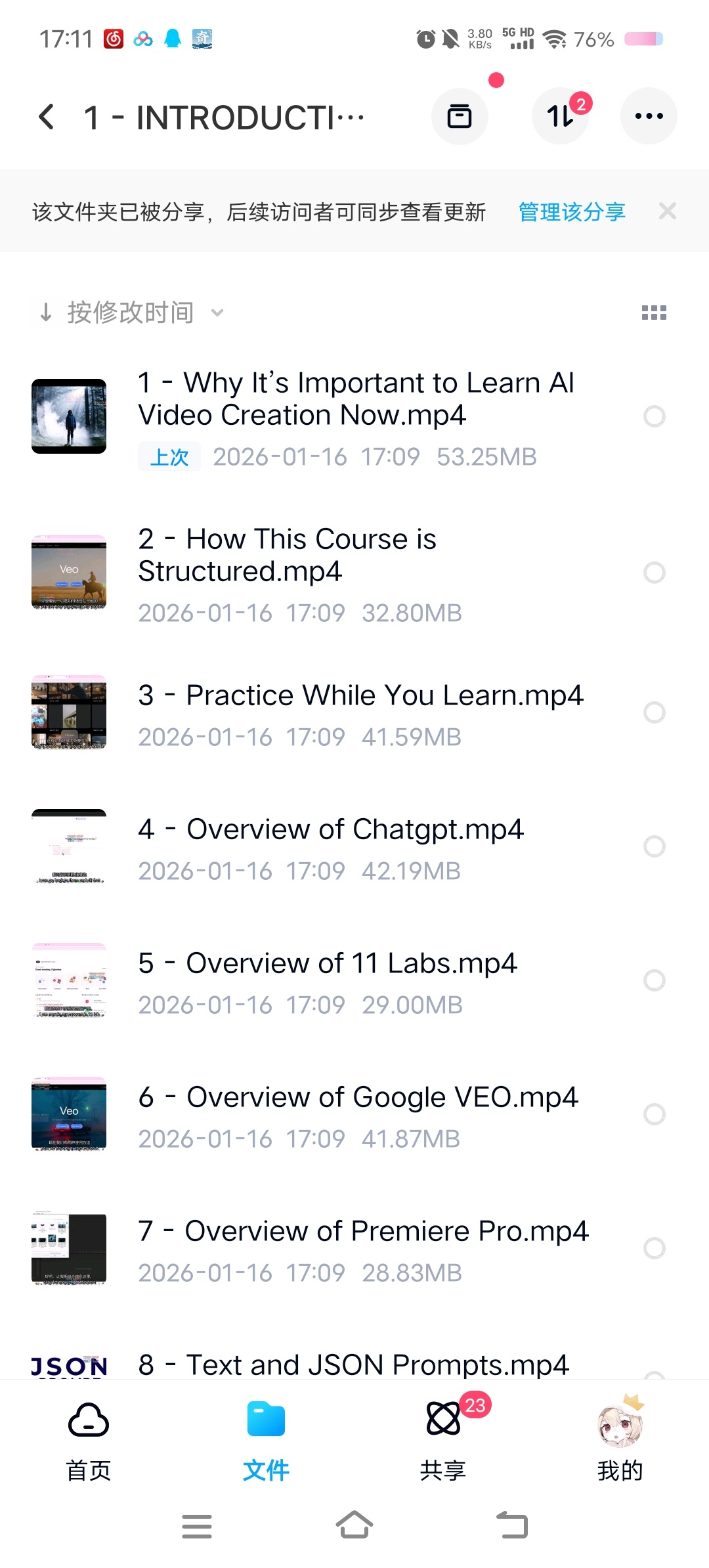The image size is (709, 1568).
Task: Expand the 按修改时间 sort dropdown
Action: [x=131, y=313]
